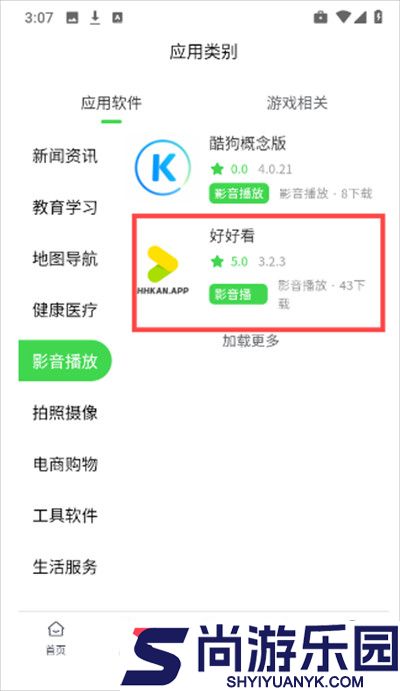
Task: Select the 健康医疗 category
Action: (65, 310)
